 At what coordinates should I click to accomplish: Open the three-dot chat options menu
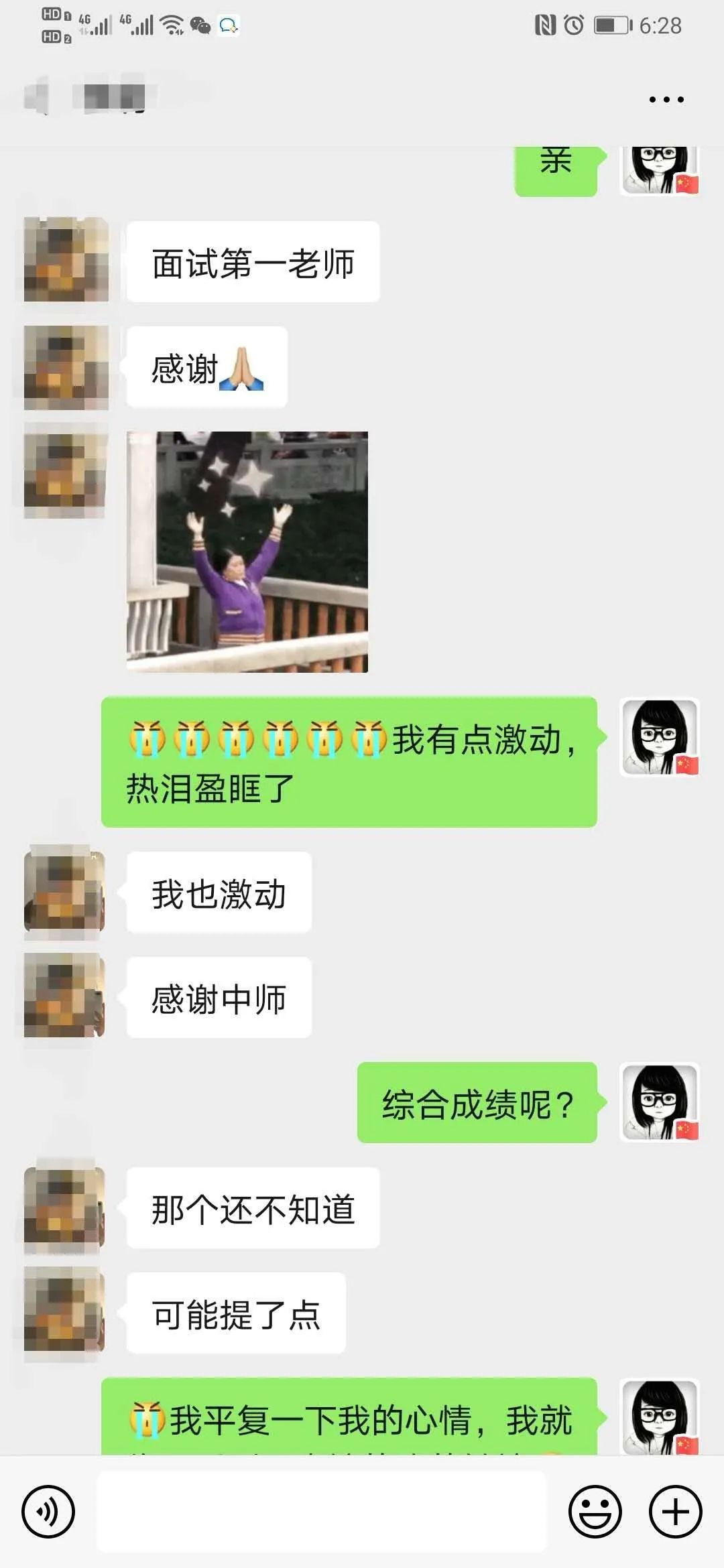pos(666,100)
